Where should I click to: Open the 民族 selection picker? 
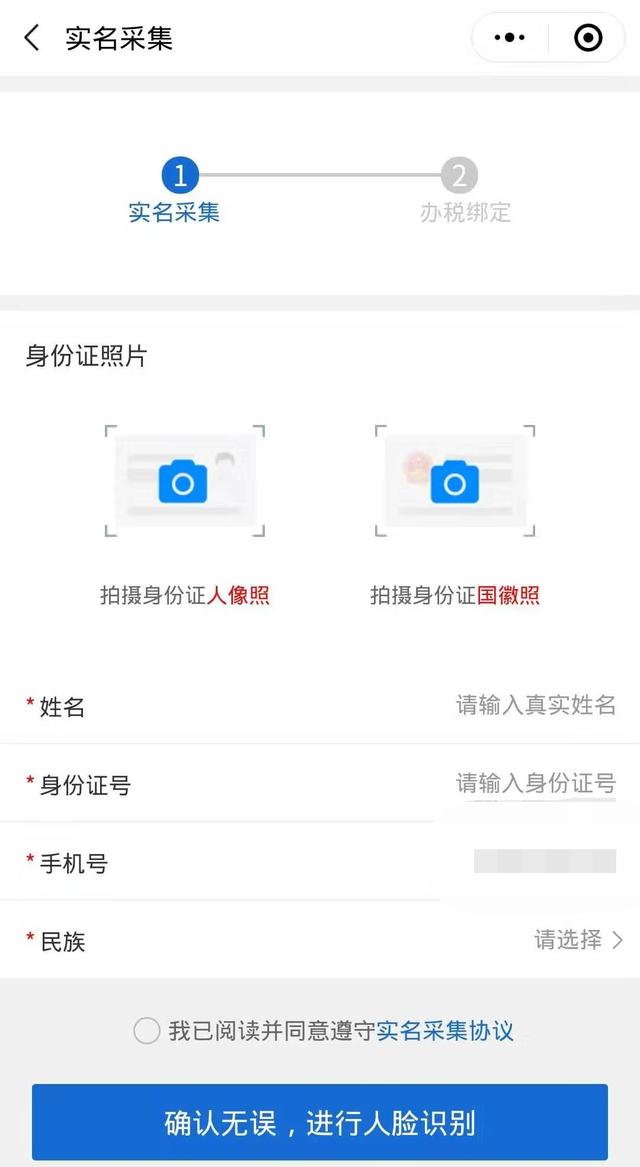[x=577, y=940]
